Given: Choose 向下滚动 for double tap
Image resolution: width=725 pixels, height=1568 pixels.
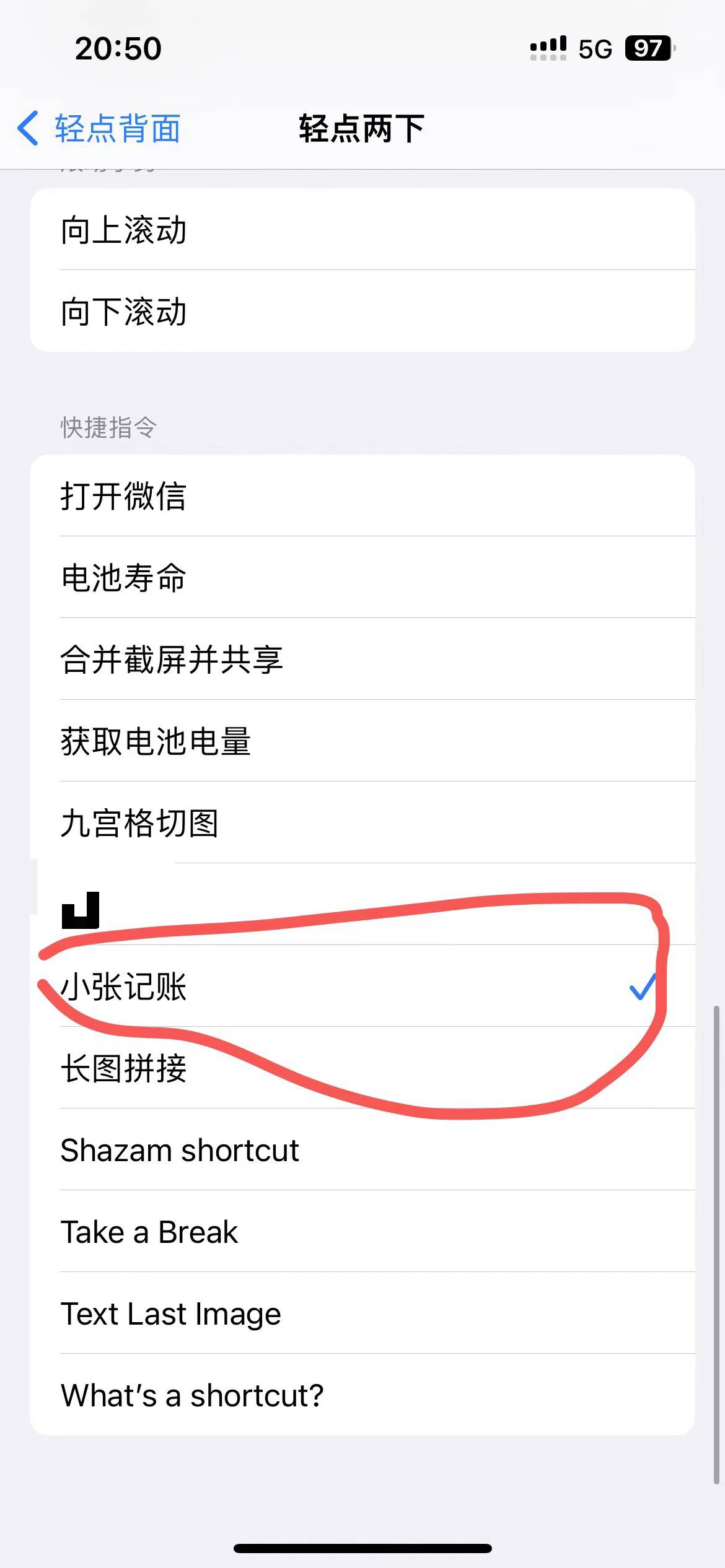Looking at the screenshot, I should click(x=362, y=311).
